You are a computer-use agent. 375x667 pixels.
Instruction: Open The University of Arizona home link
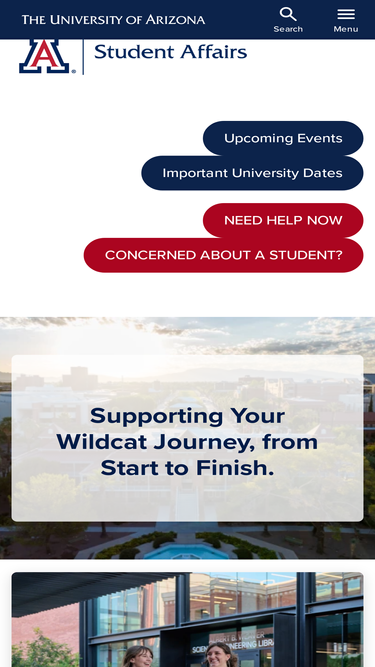click(113, 20)
